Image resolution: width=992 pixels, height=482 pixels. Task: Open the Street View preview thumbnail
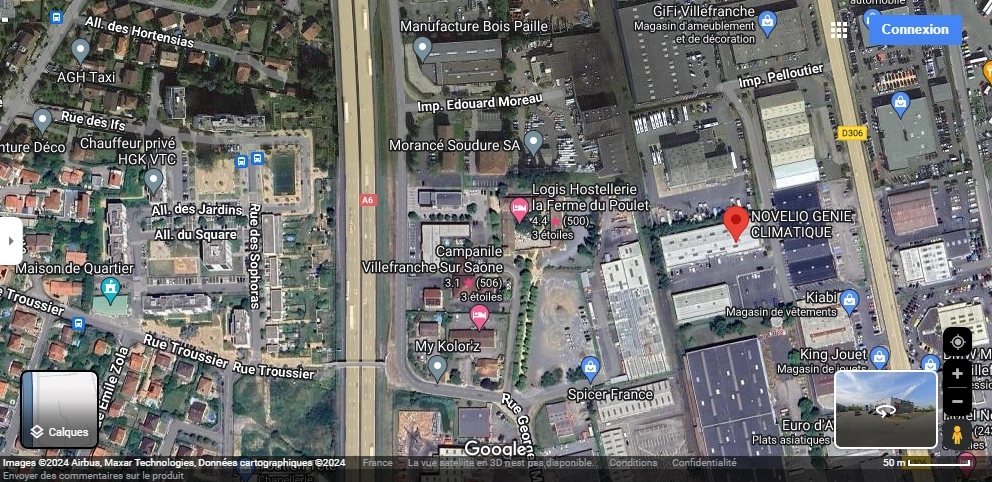(885, 409)
